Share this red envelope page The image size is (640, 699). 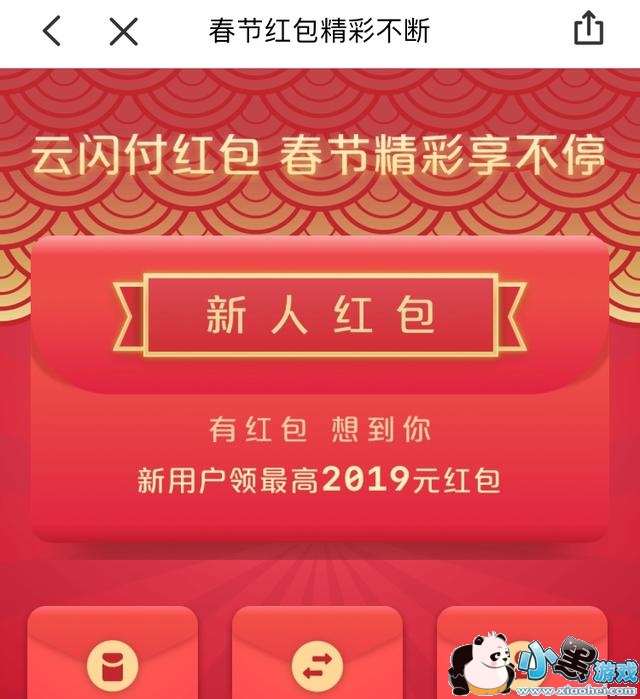(588, 28)
